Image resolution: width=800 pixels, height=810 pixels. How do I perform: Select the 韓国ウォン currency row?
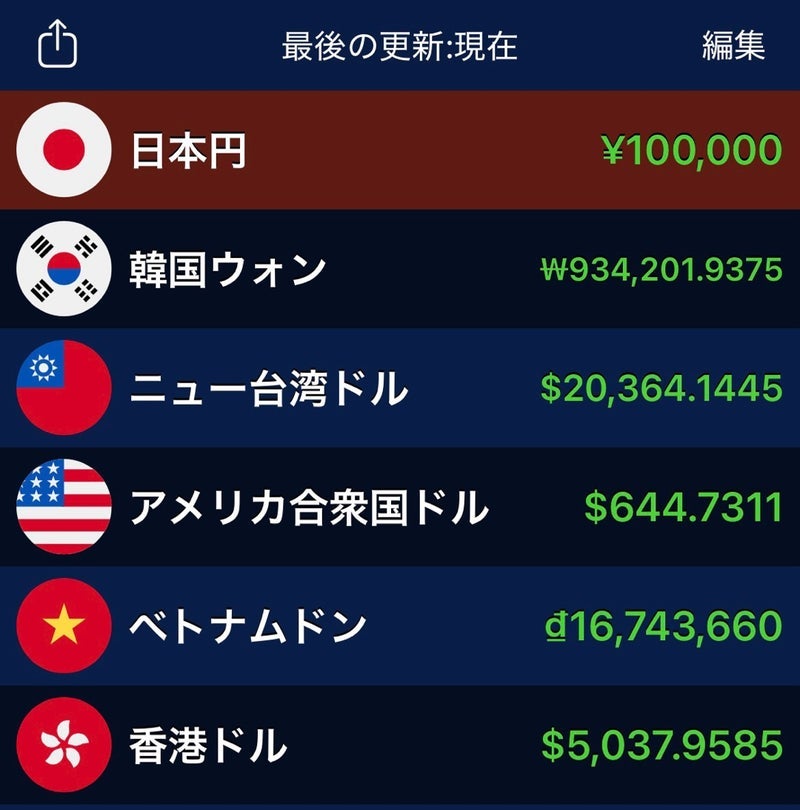pos(400,269)
